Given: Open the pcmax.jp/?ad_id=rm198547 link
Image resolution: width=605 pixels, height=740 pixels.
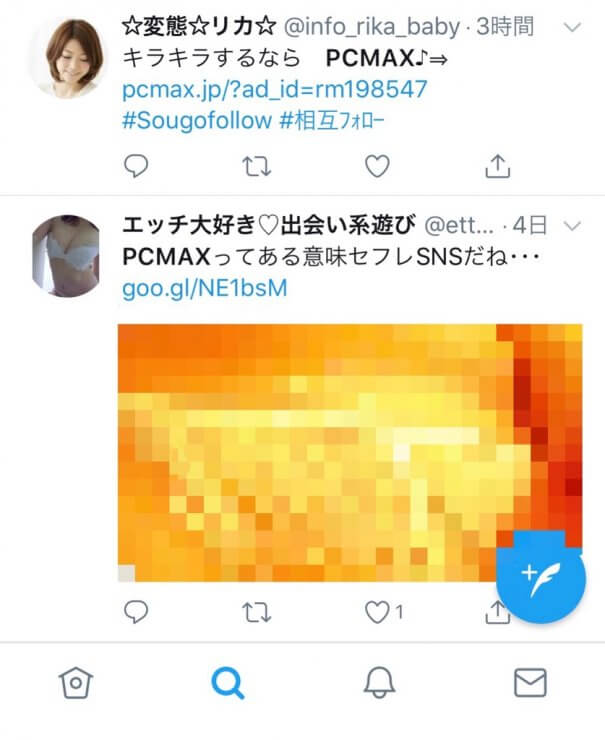Looking at the screenshot, I should (275, 91).
